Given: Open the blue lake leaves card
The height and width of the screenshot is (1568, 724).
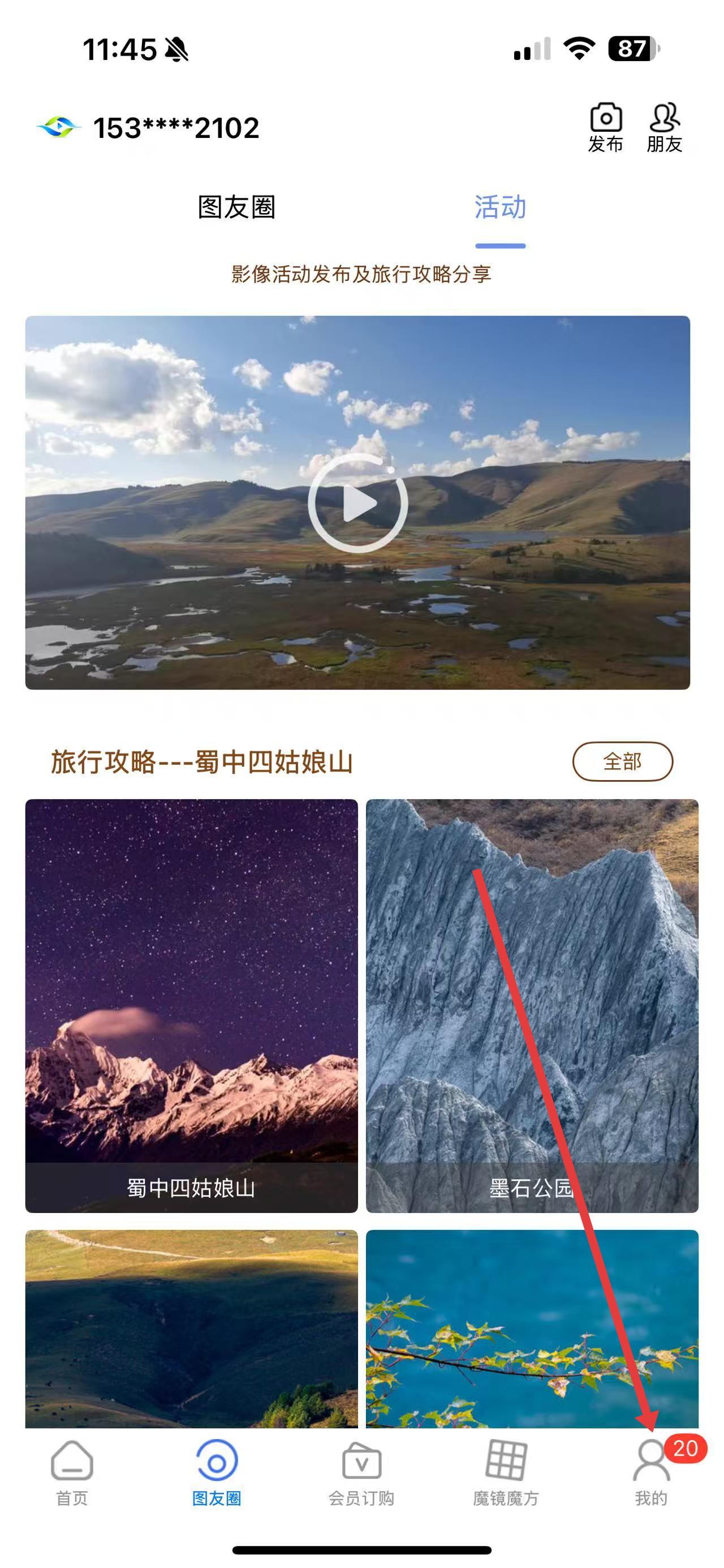Looking at the screenshot, I should 532,1327.
